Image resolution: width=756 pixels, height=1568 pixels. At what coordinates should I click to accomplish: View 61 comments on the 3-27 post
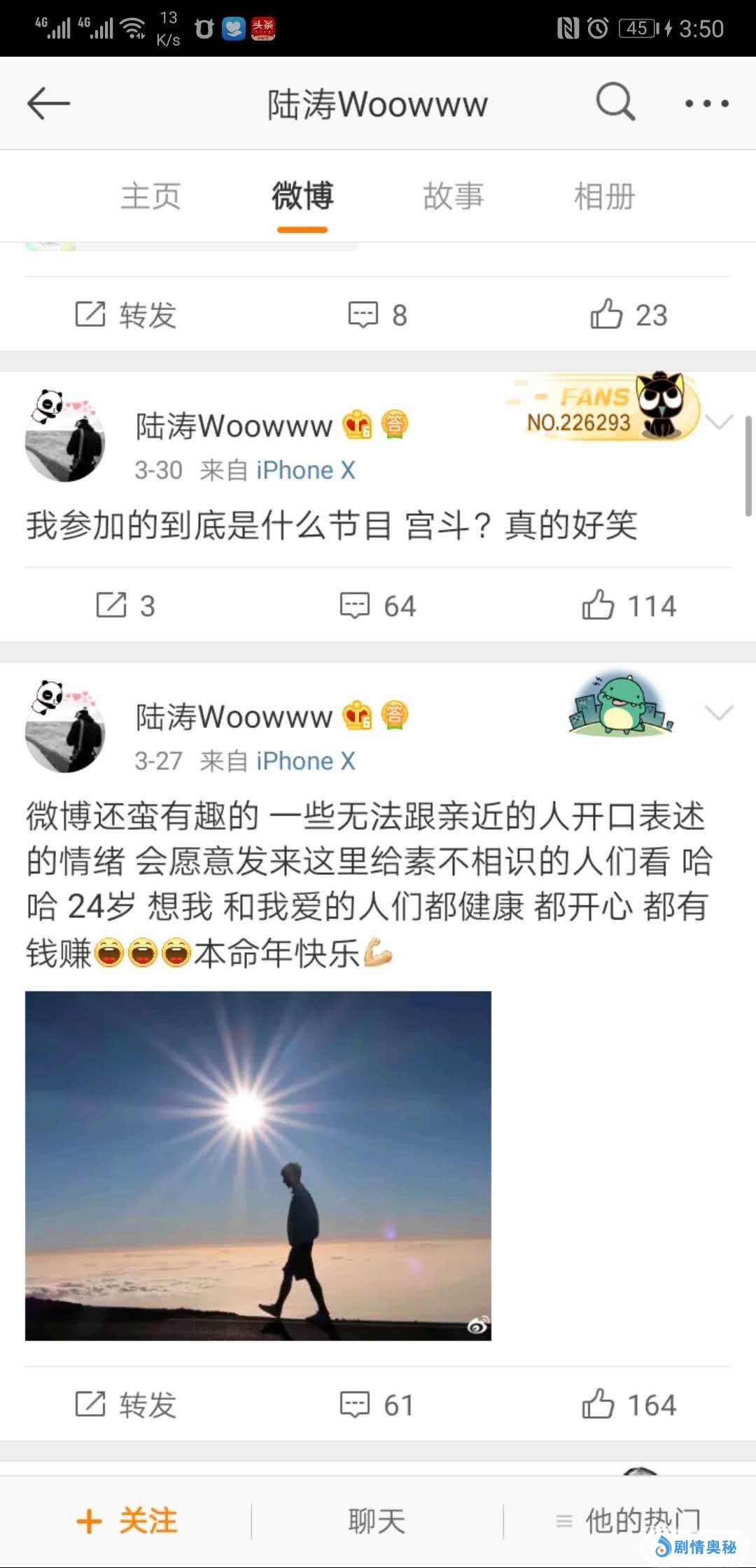(378, 1404)
